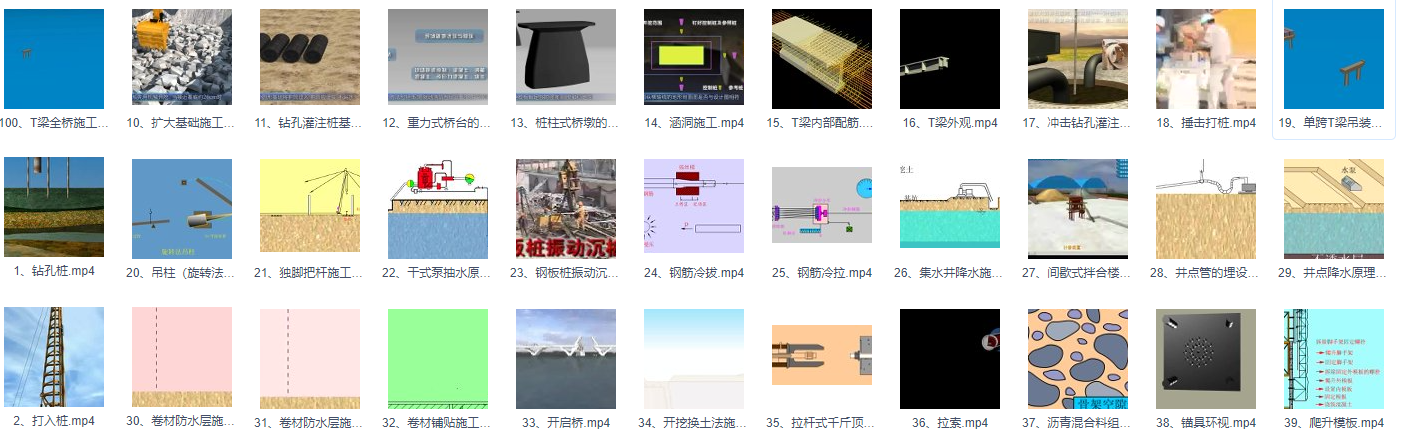The height and width of the screenshot is (439, 1409).
Task: Open the file 18、锤击打桩.mp4
Action: [1206, 59]
